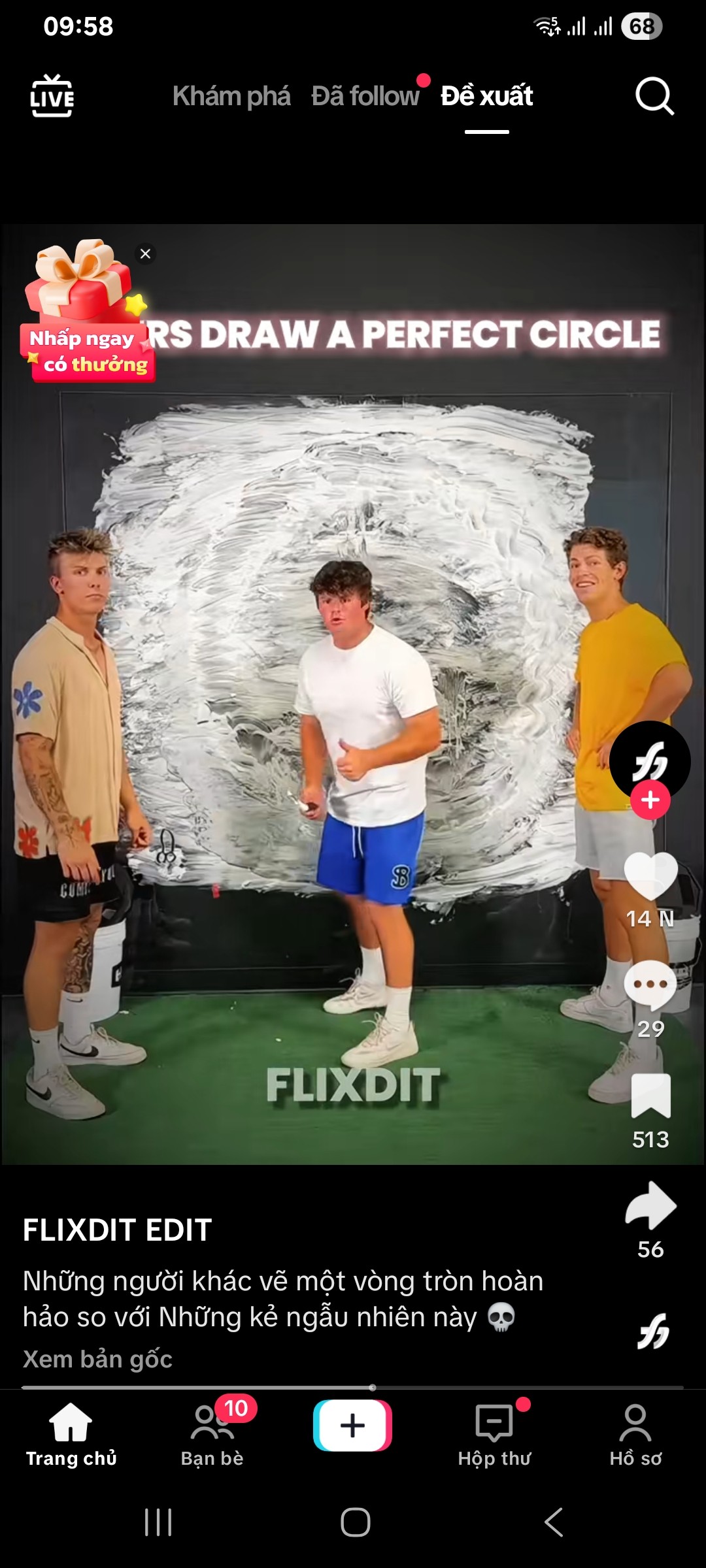Like this video with the heart
This screenshot has height=1568, width=706.
pos(650,877)
